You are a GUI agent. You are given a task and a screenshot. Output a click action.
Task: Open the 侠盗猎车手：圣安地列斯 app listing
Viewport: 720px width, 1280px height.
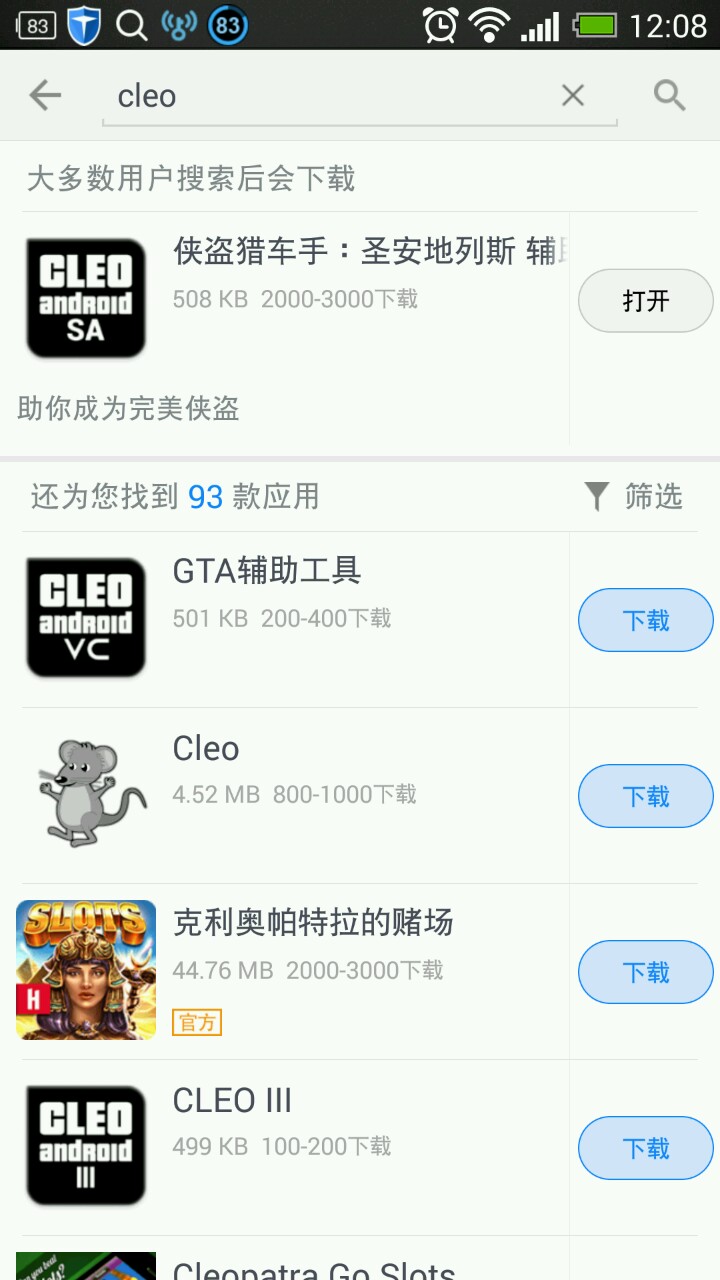point(300,300)
